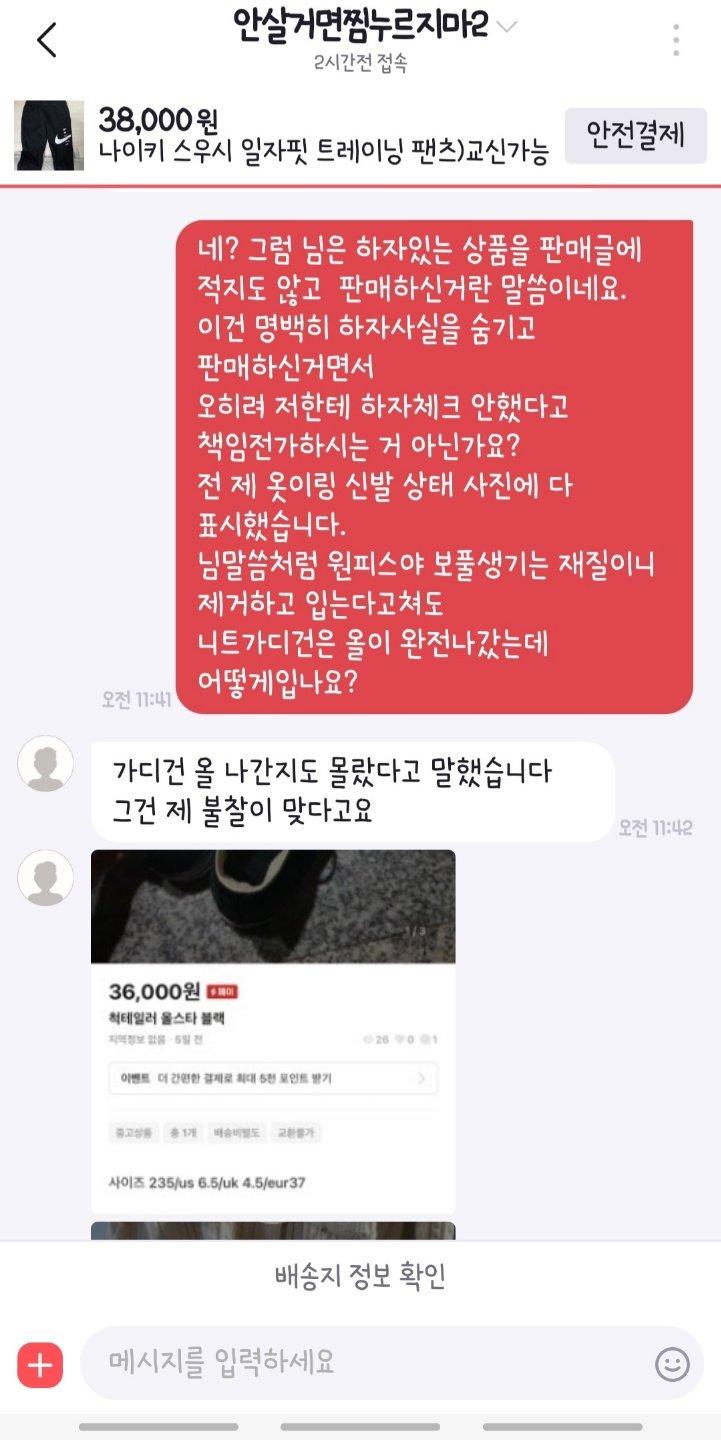Image resolution: width=721 pixels, height=1440 pixels.
Task: View sender's profile beside the 가디건 message
Action: pyautogui.click(x=46, y=764)
